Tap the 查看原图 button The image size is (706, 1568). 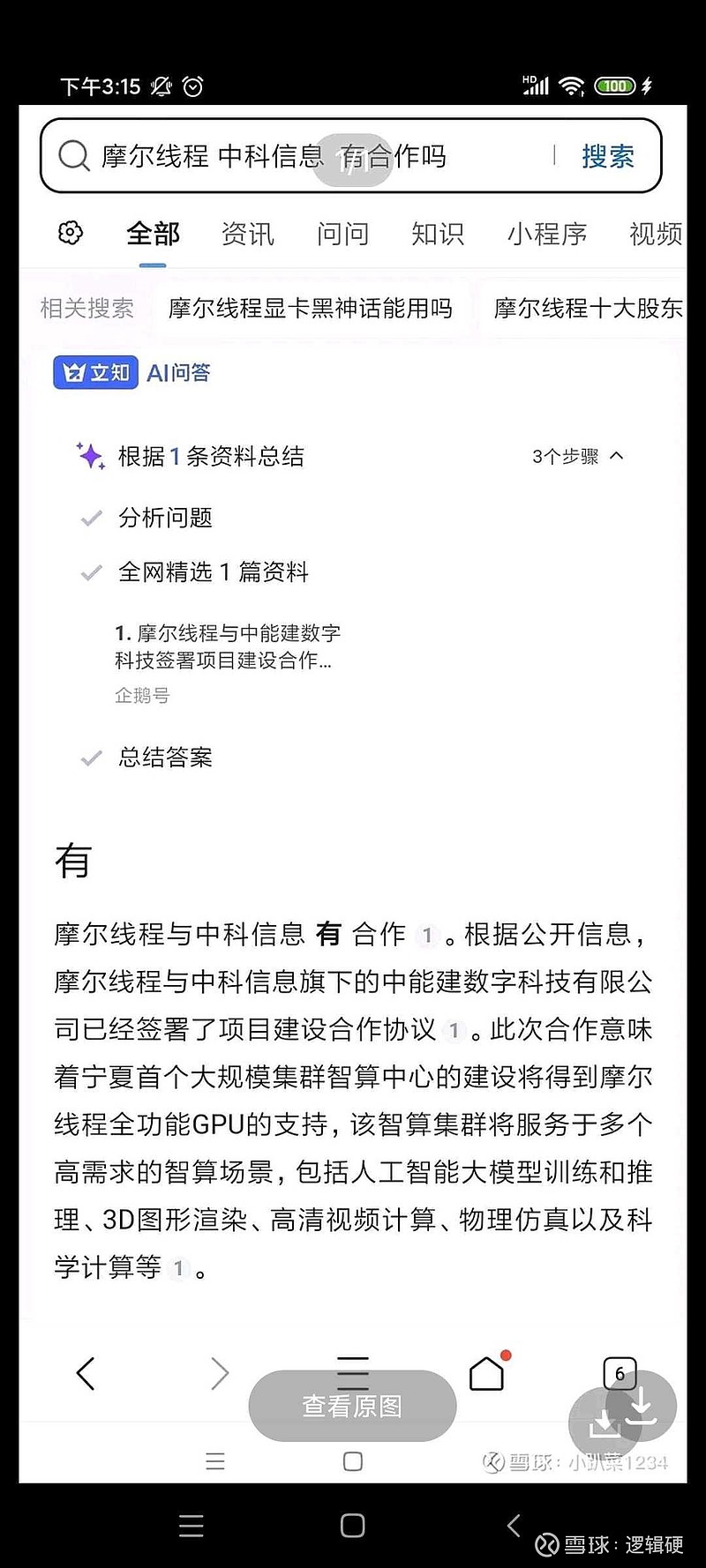pos(352,1405)
